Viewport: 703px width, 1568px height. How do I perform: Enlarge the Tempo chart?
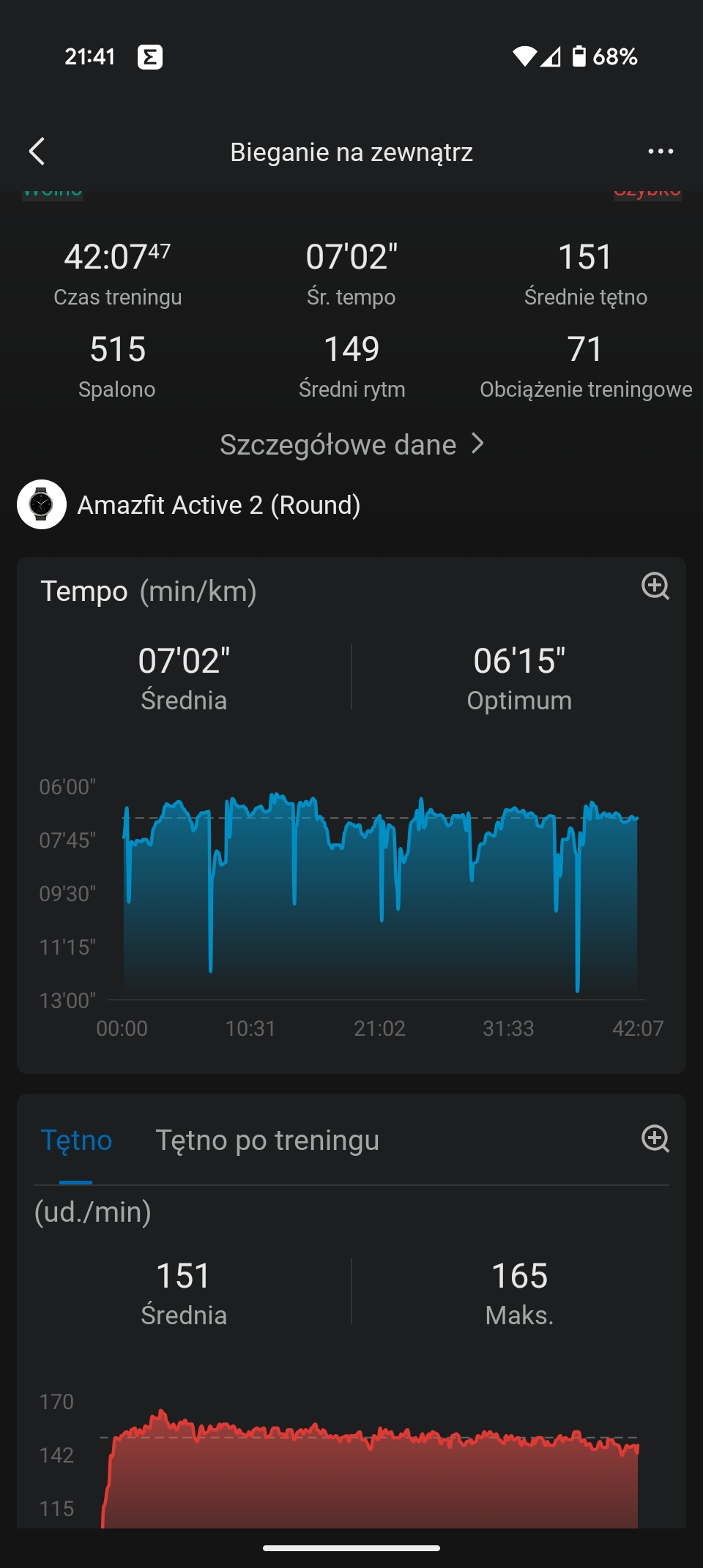pyautogui.click(x=655, y=586)
